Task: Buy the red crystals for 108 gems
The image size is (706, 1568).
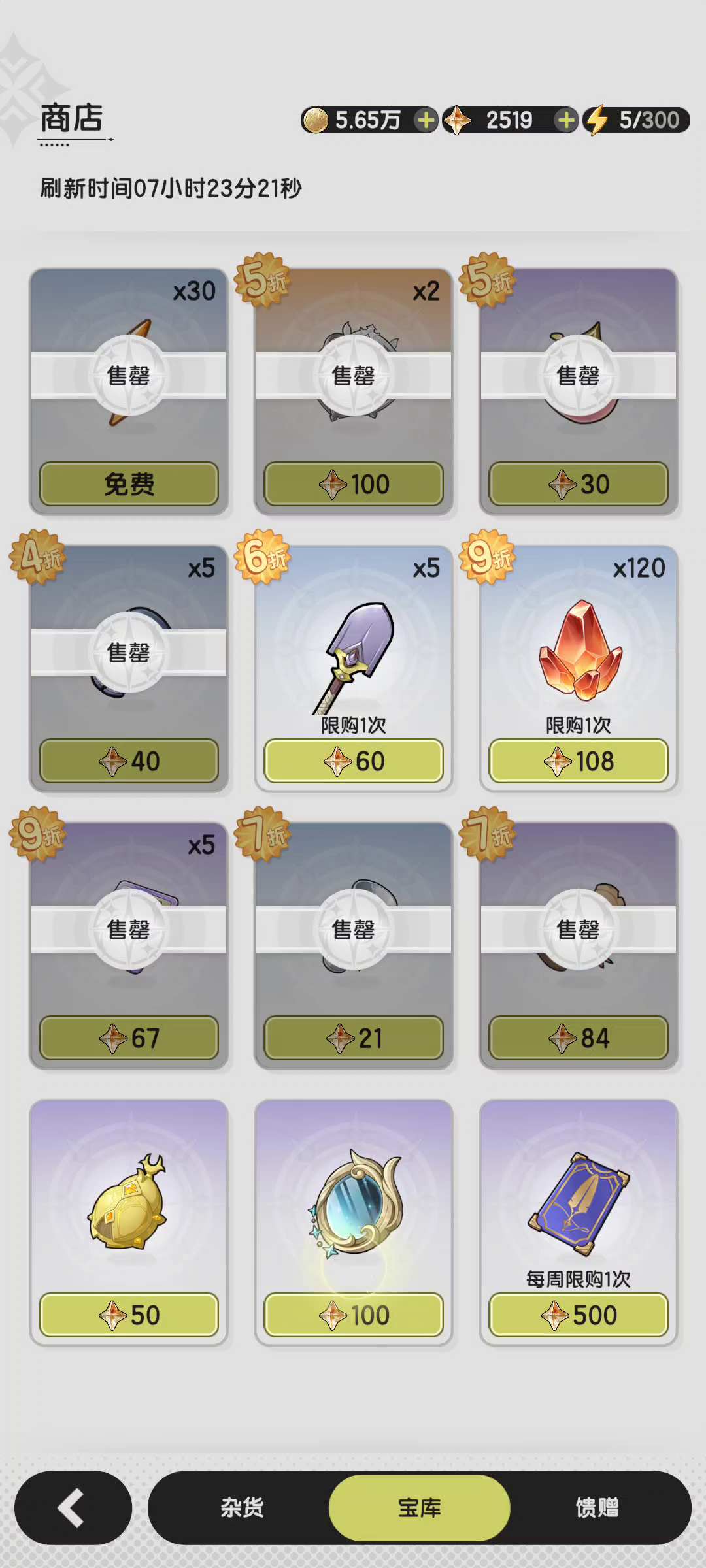Action: tap(579, 761)
